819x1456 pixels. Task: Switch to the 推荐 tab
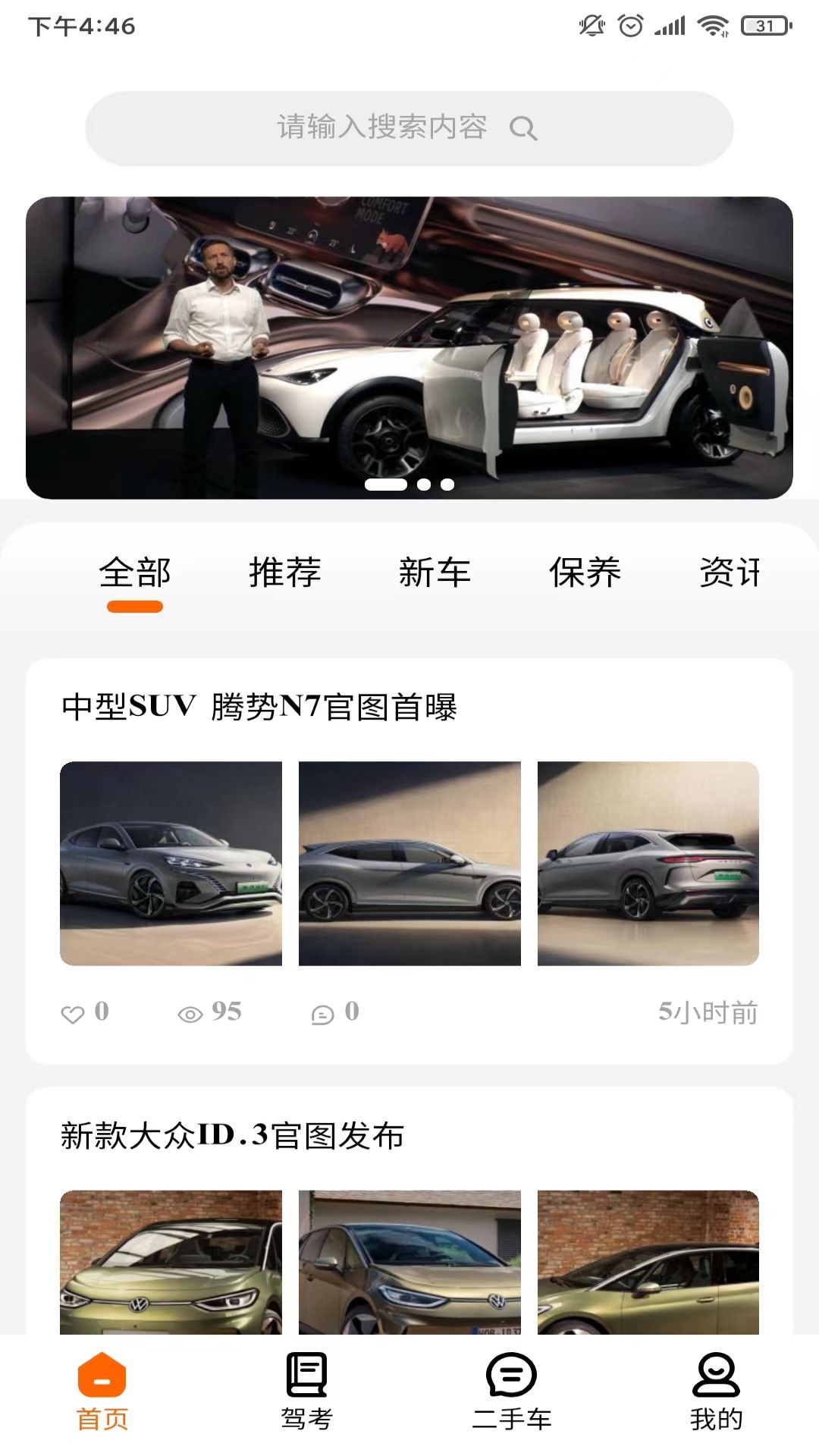pos(285,573)
